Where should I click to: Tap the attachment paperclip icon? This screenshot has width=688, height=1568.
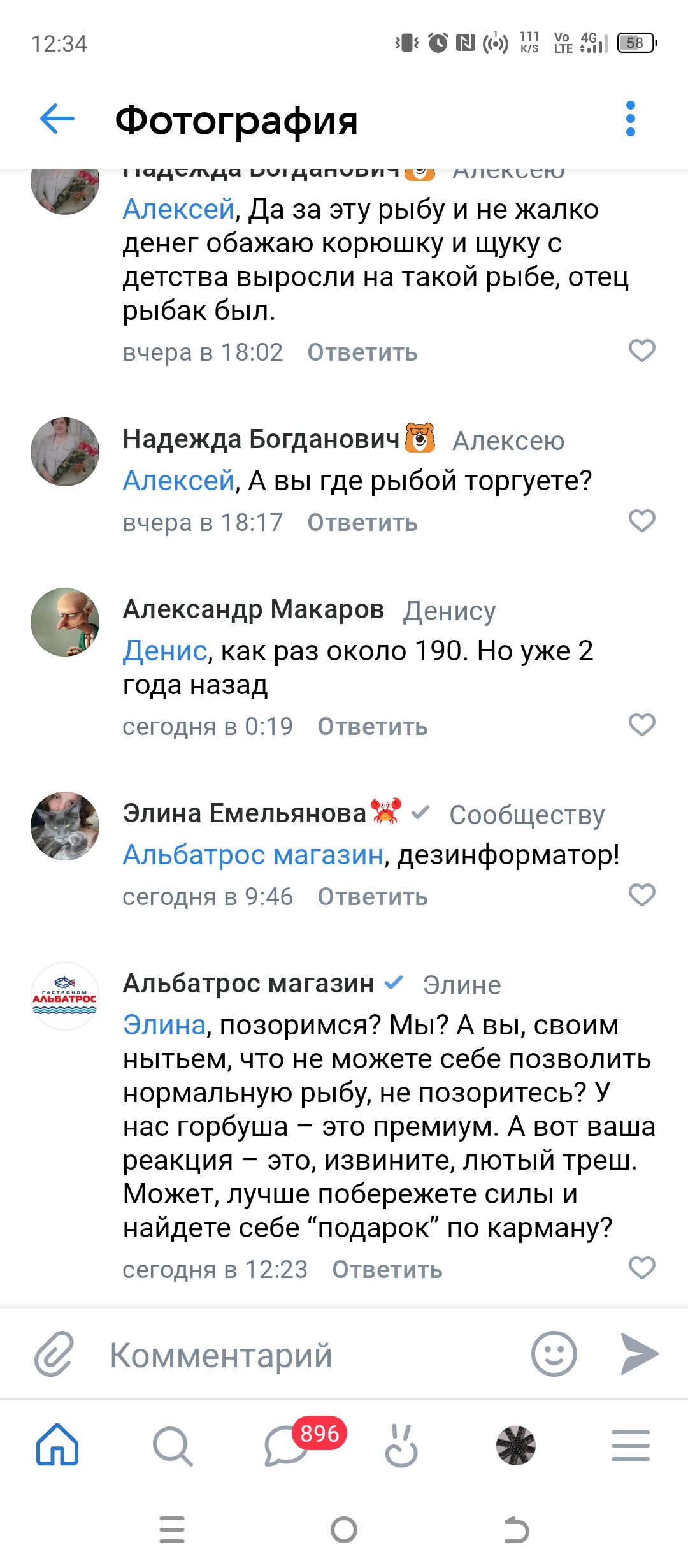click(x=54, y=1354)
